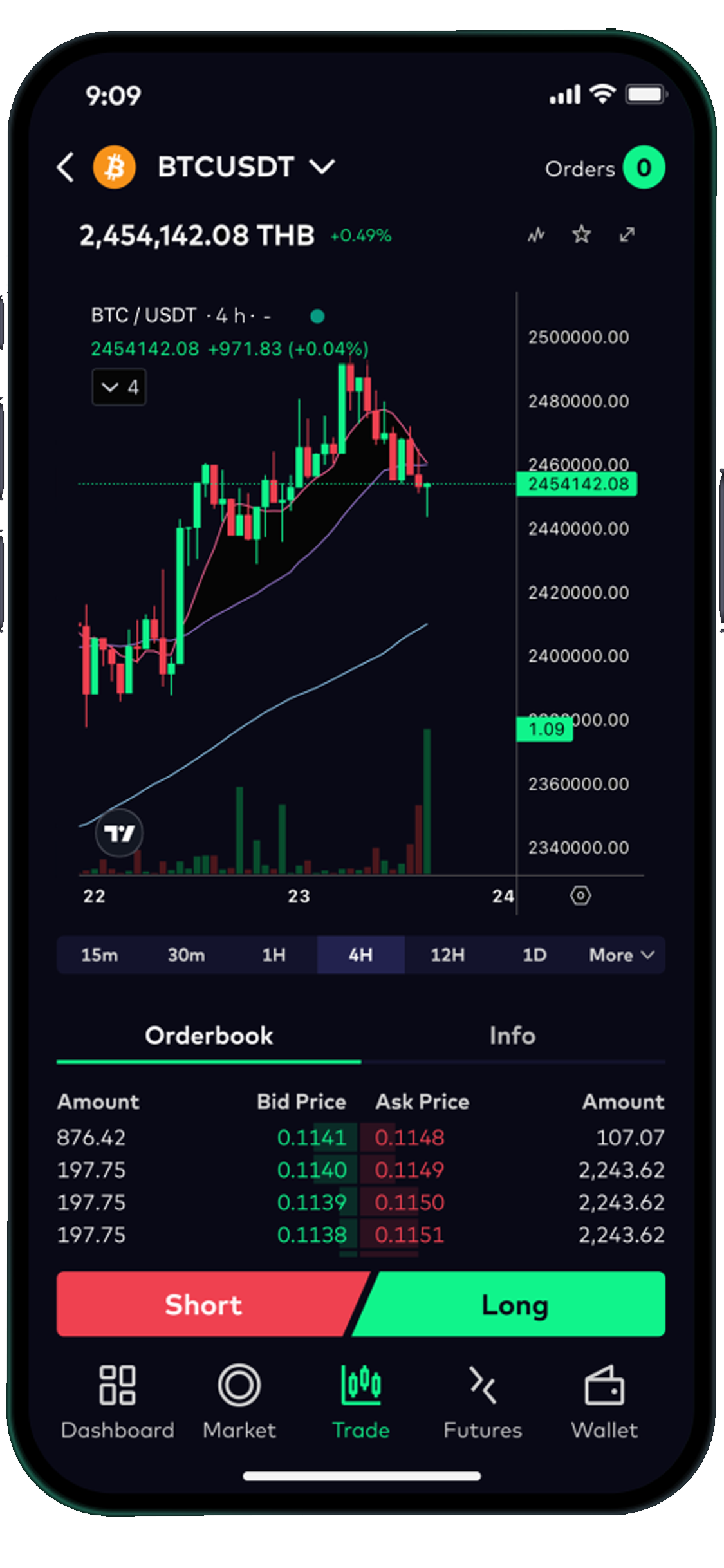Switch chart to 1D interval
Screen dimensions: 724x1568
pyautogui.click(x=534, y=955)
